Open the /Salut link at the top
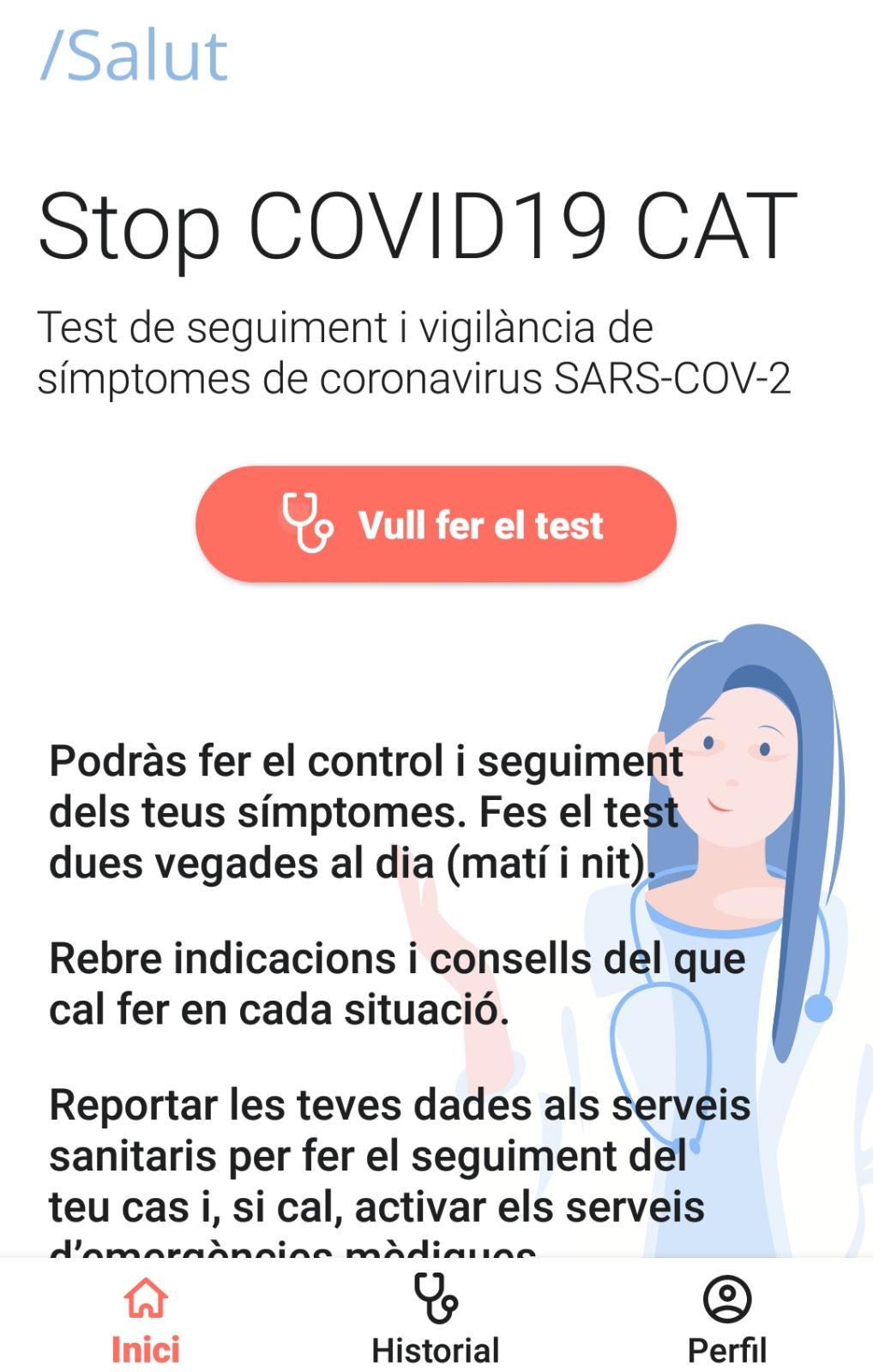This screenshot has width=873, height=1372. (133, 53)
